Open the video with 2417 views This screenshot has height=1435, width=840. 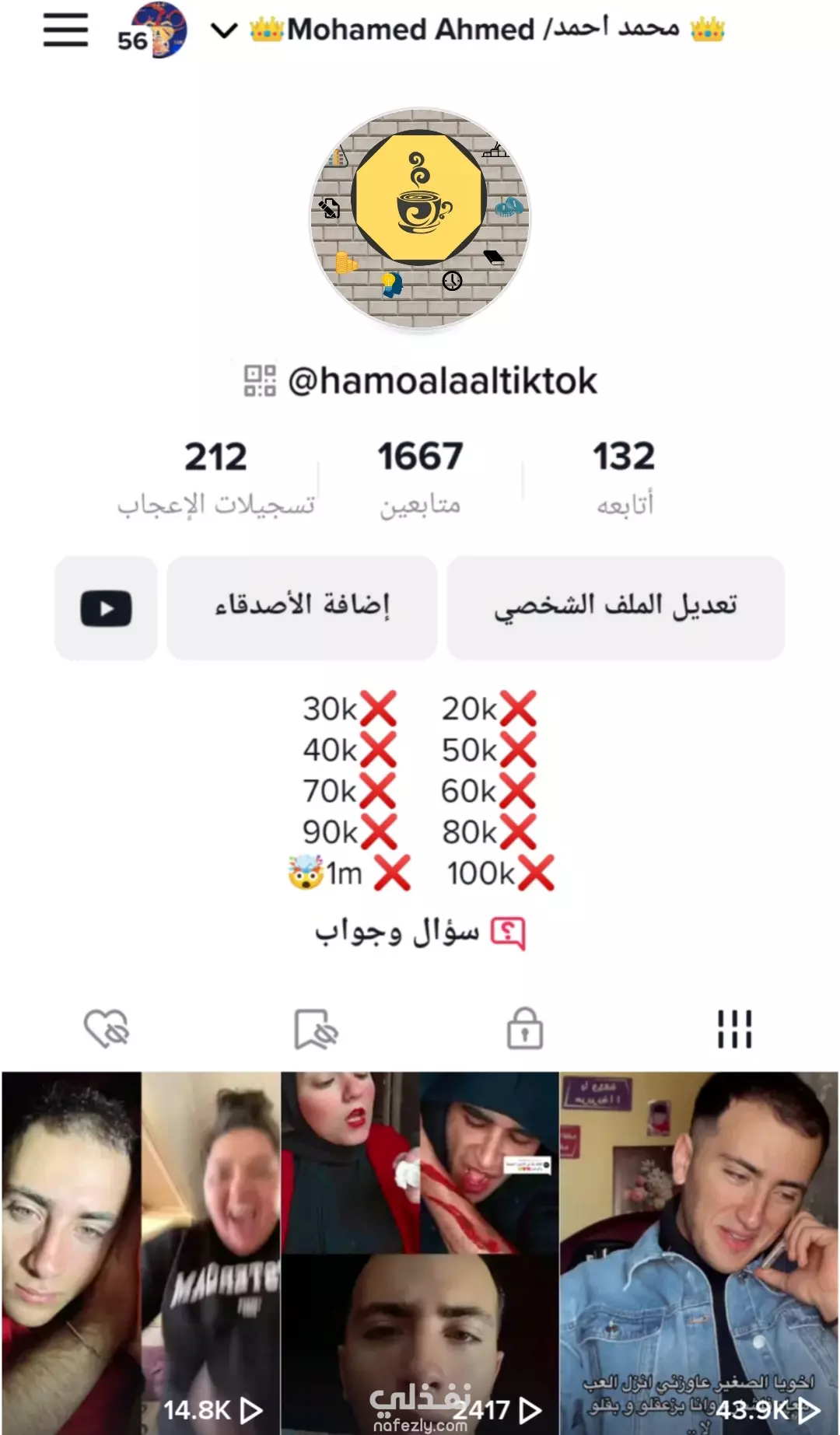pos(420,1252)
